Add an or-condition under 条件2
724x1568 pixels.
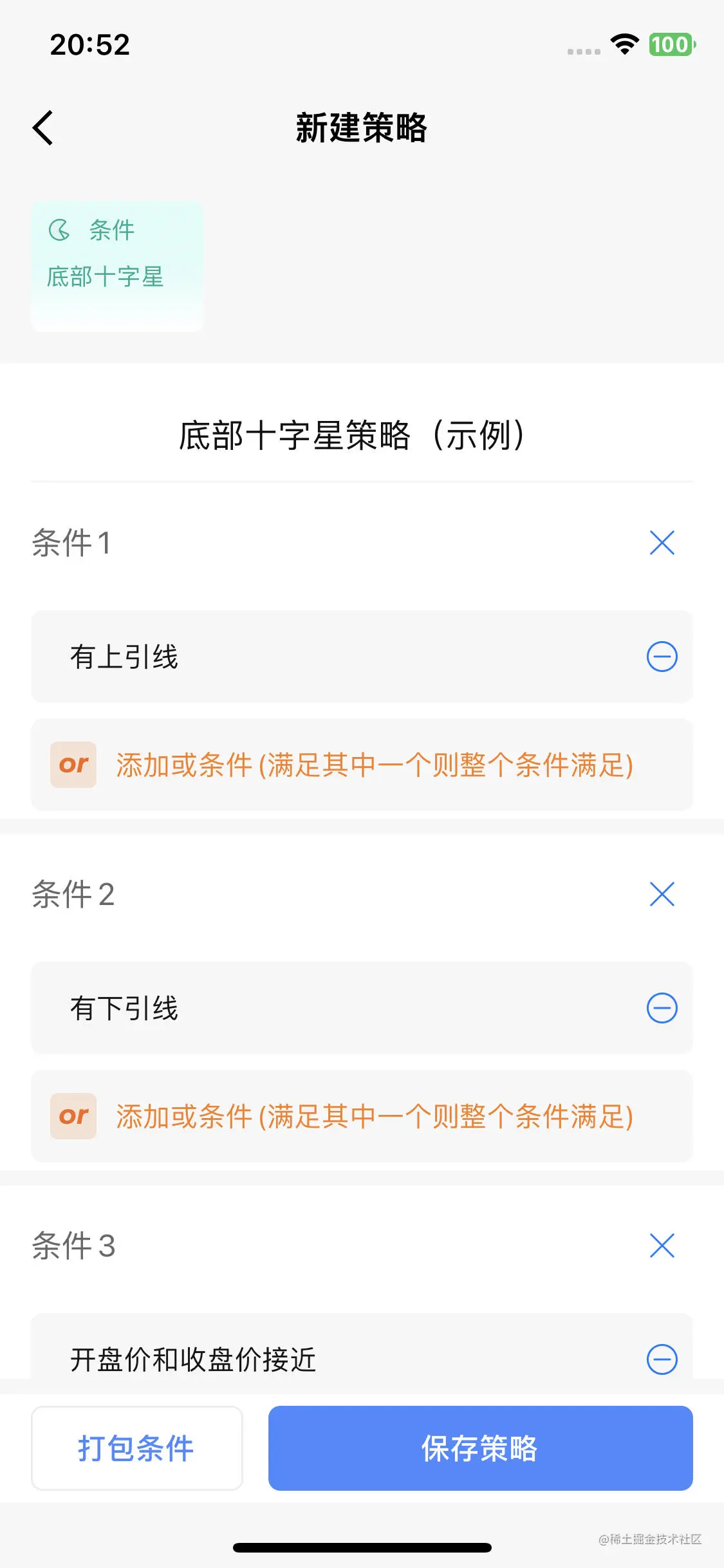coord(362,1116)
